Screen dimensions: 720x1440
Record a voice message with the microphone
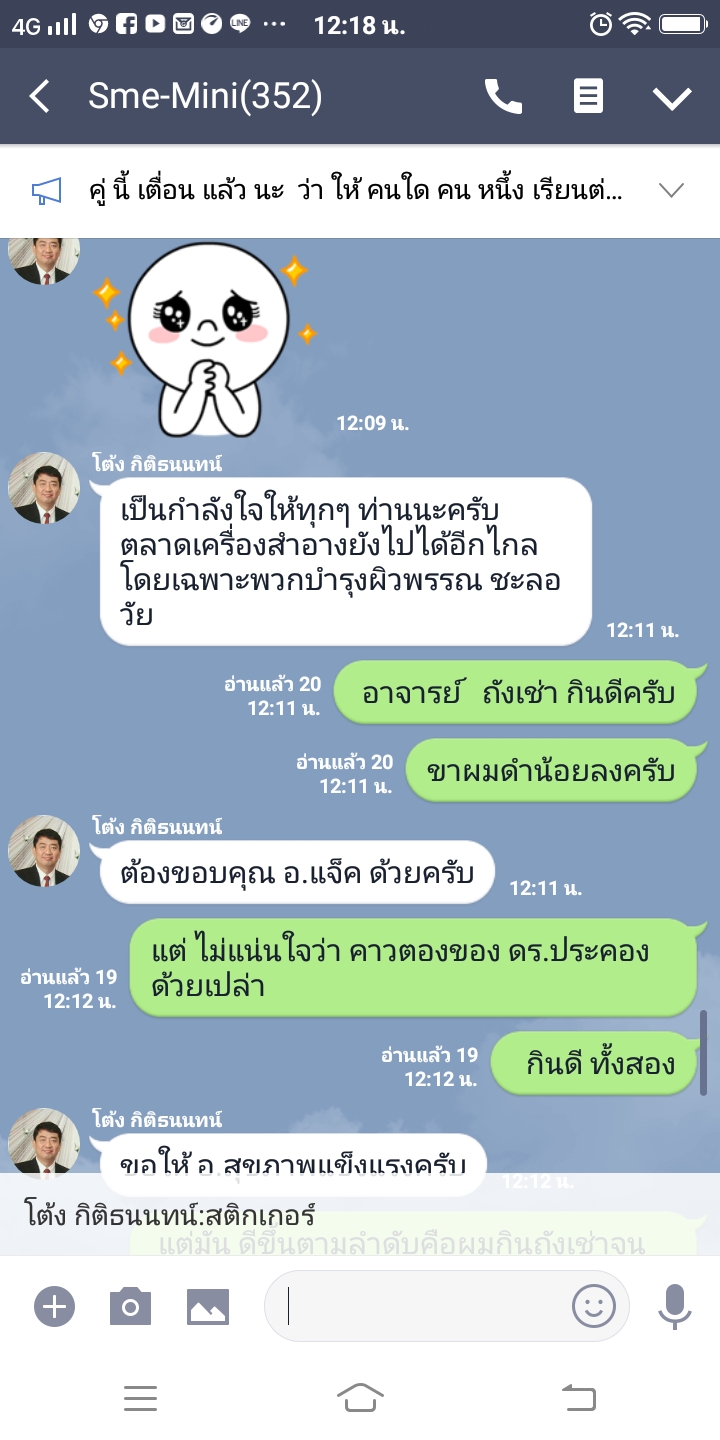(675, 1306)
